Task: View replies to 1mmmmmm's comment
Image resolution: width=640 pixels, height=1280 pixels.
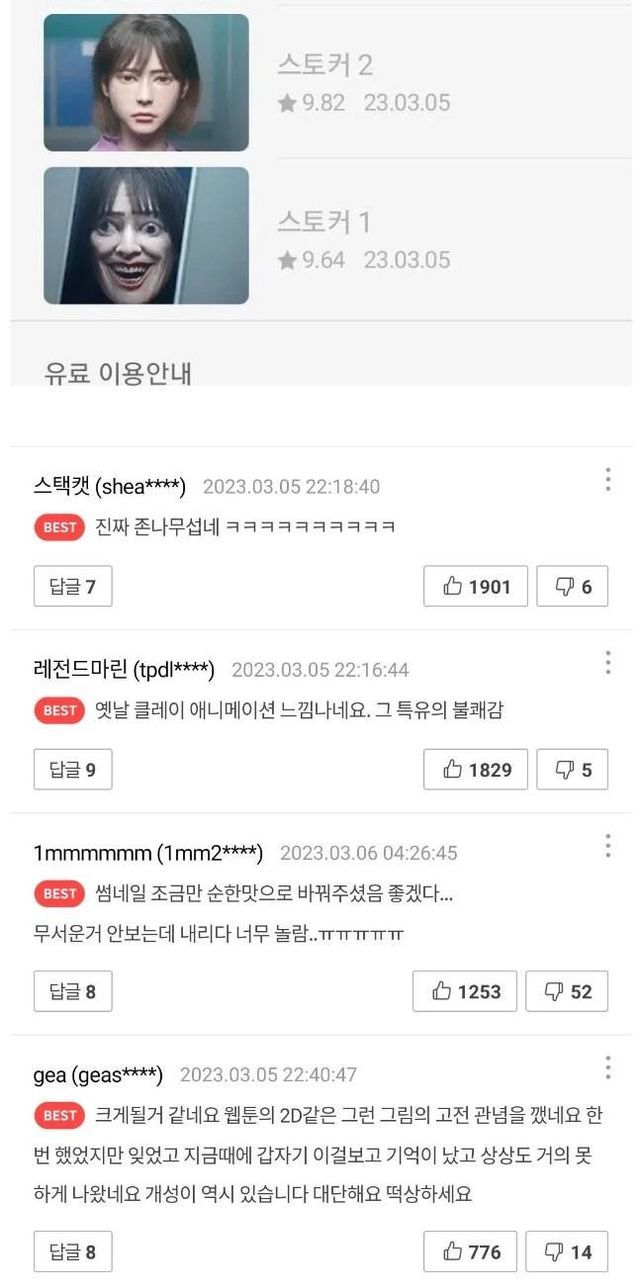Action: (73, 991)
